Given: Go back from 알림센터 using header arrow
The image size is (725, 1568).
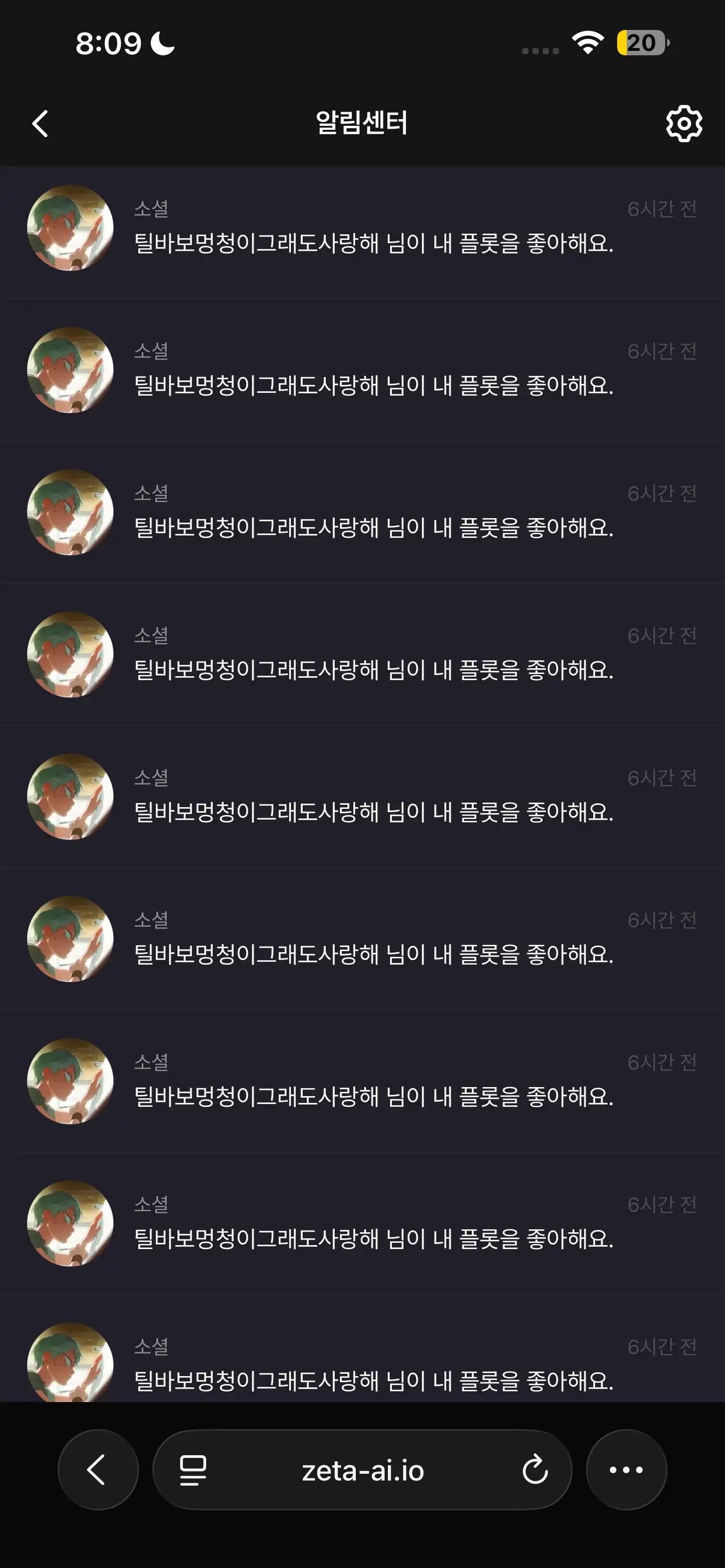Looking at the screenshot, I should (x=40, y=124).
